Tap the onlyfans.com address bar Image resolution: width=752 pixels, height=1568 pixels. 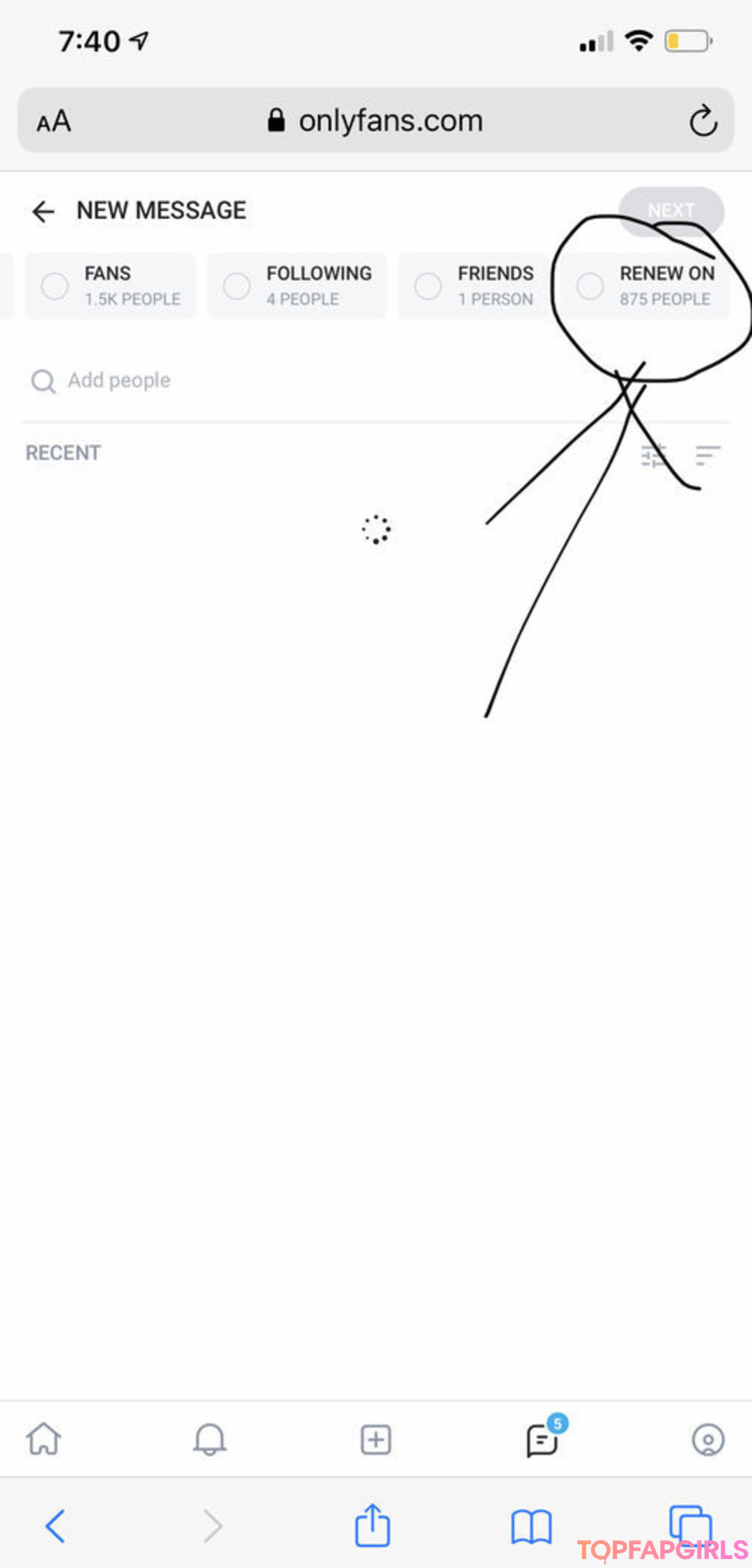[376, 121]
